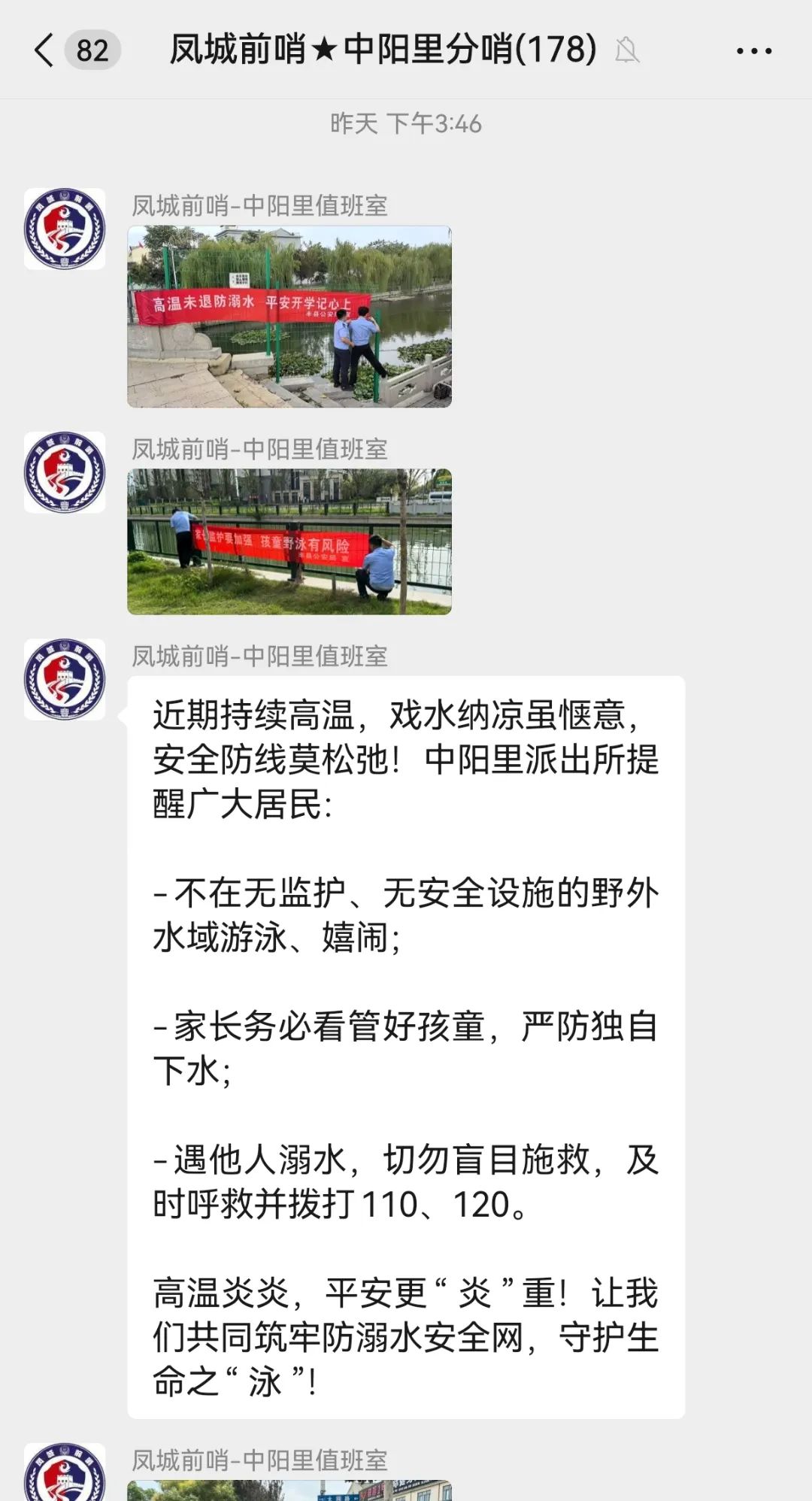812x1501 pixels.
Task: Open the photo of the red drowning-prevention banner by the pond
Action: (x=289, y=317)
